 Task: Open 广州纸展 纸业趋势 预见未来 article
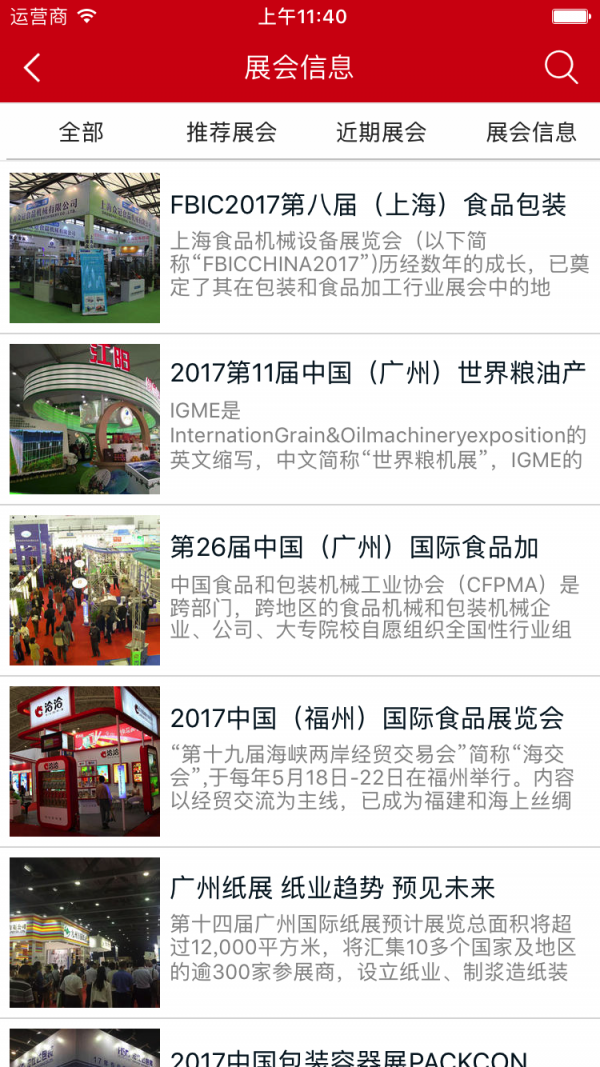click(x=300, y=933)
